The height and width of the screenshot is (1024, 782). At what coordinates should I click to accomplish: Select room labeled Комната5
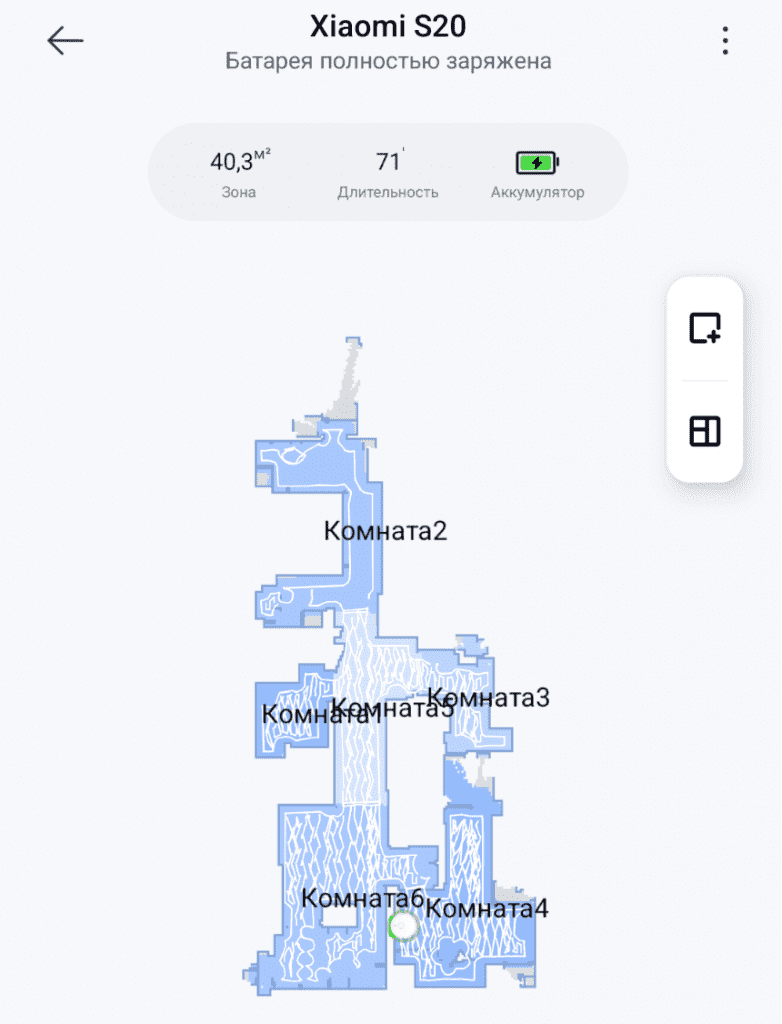tap(394, 708)
